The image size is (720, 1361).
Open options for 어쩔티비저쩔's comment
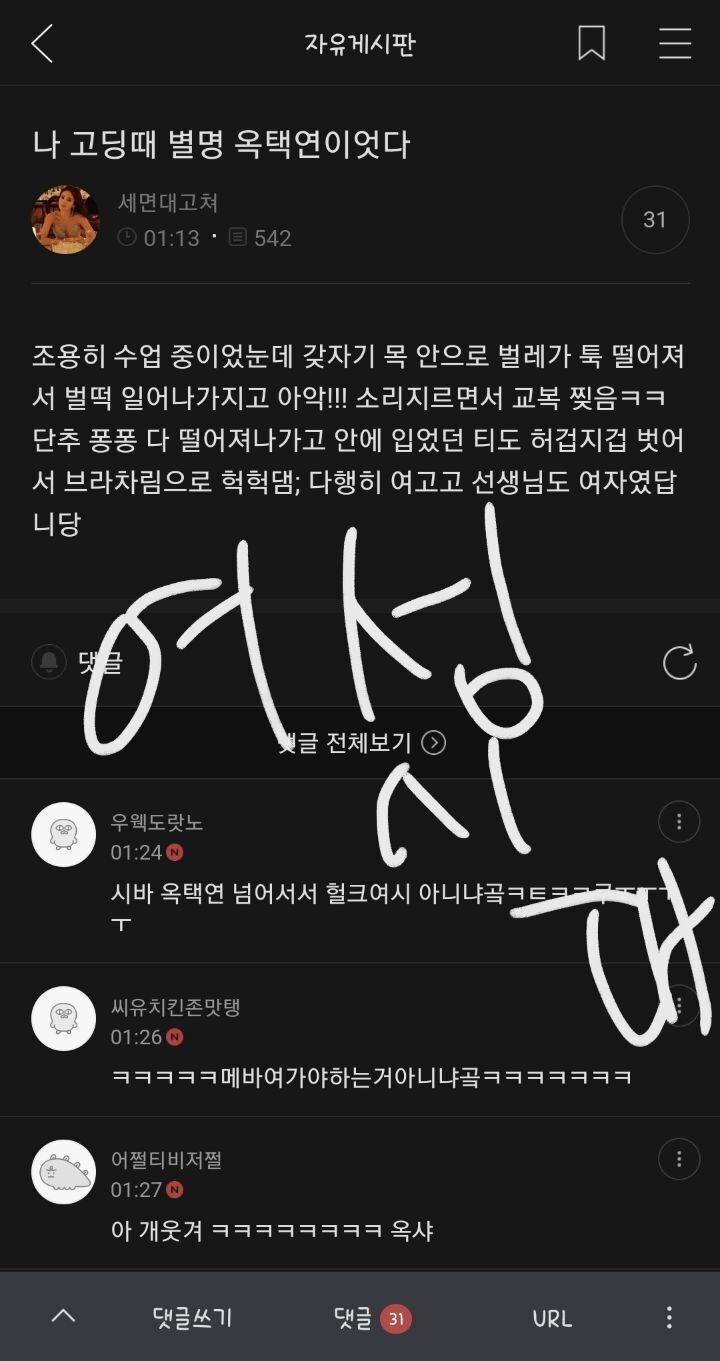click(679, 1160)
